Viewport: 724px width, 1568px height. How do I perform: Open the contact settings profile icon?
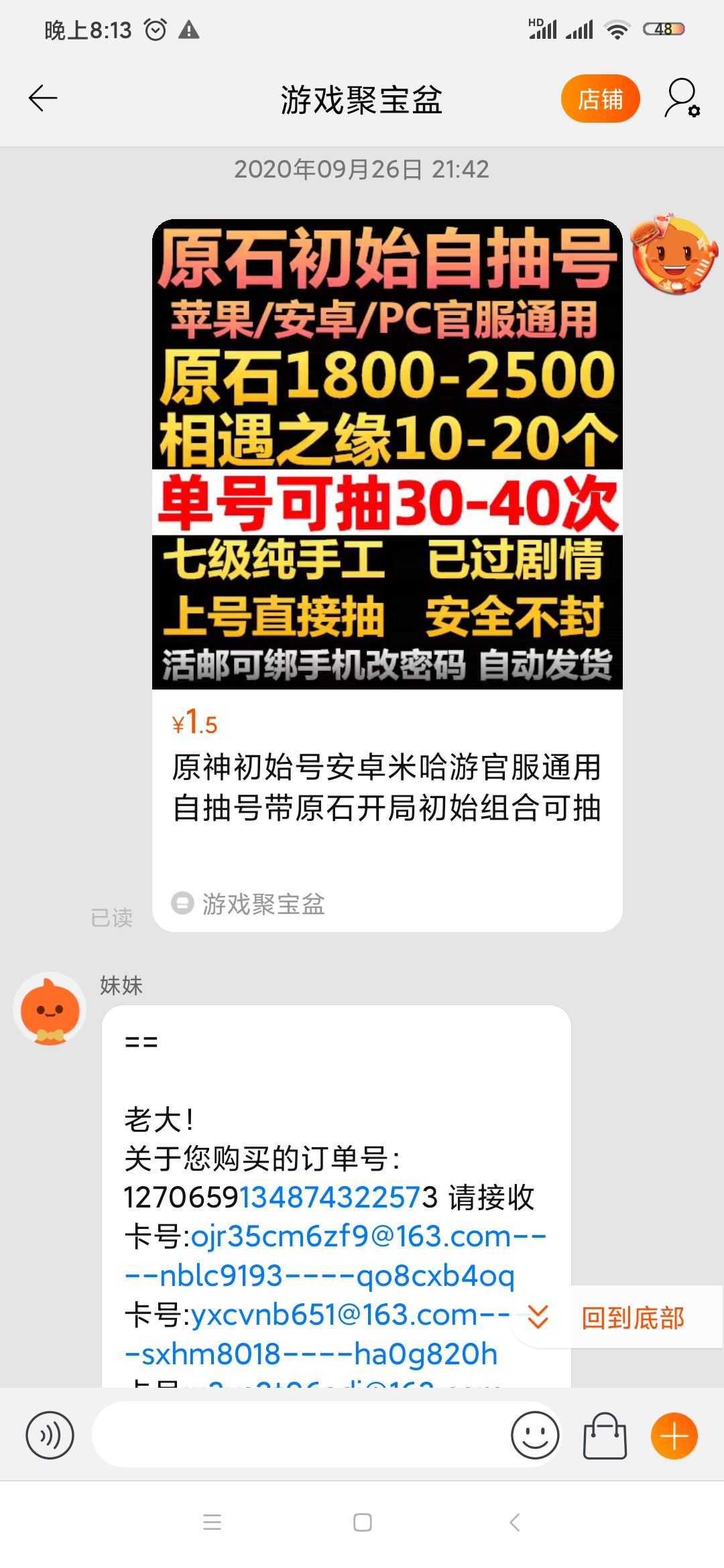click(x=682, y=99)
